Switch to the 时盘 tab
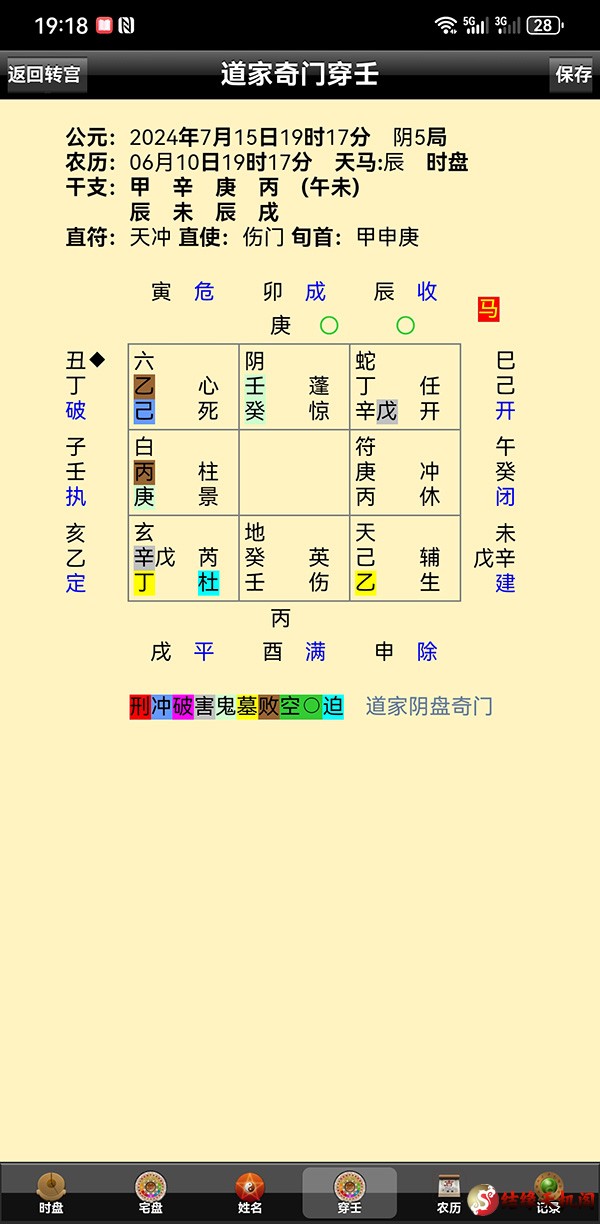 (x=51, y=1192)
